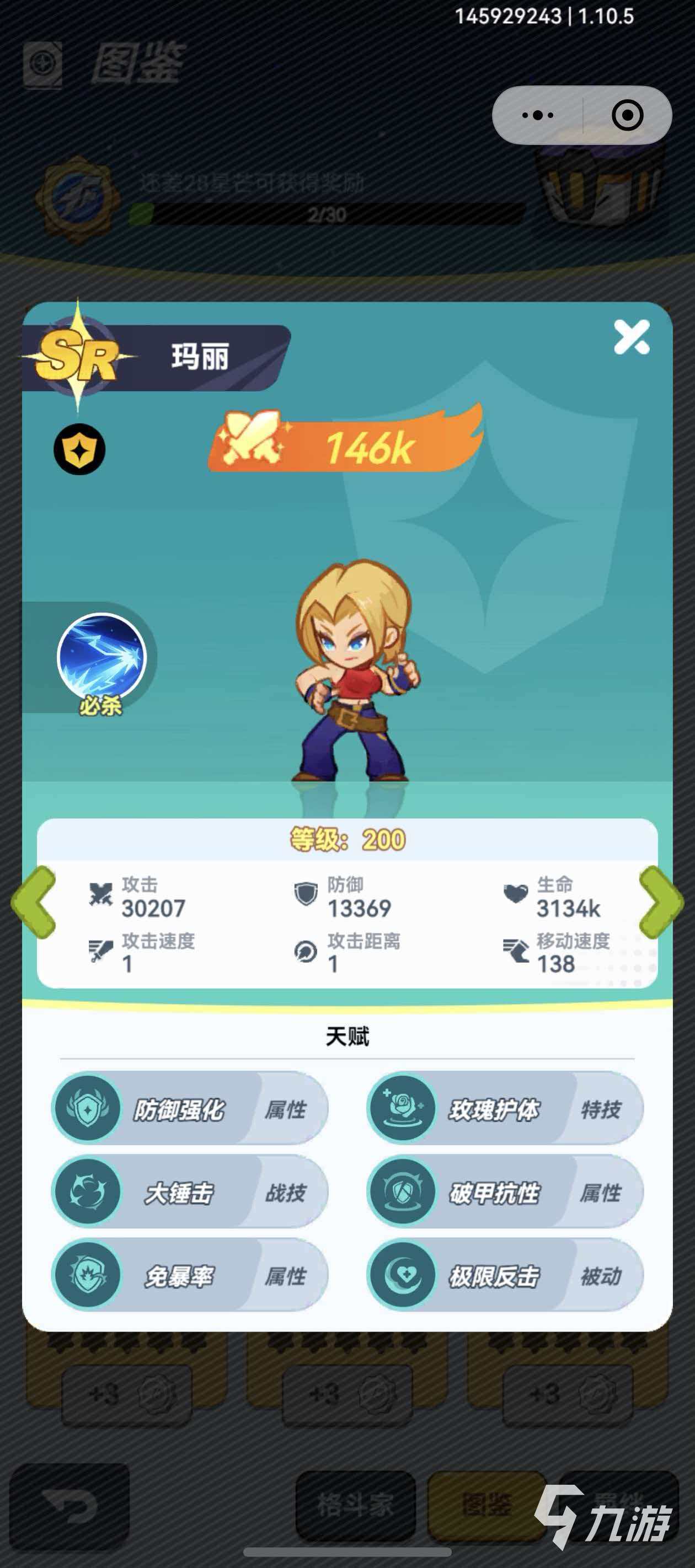This screenshot has width=695, height=1568.
Task: Close the mini program with the circle button
Action: (x=627, y=115)
